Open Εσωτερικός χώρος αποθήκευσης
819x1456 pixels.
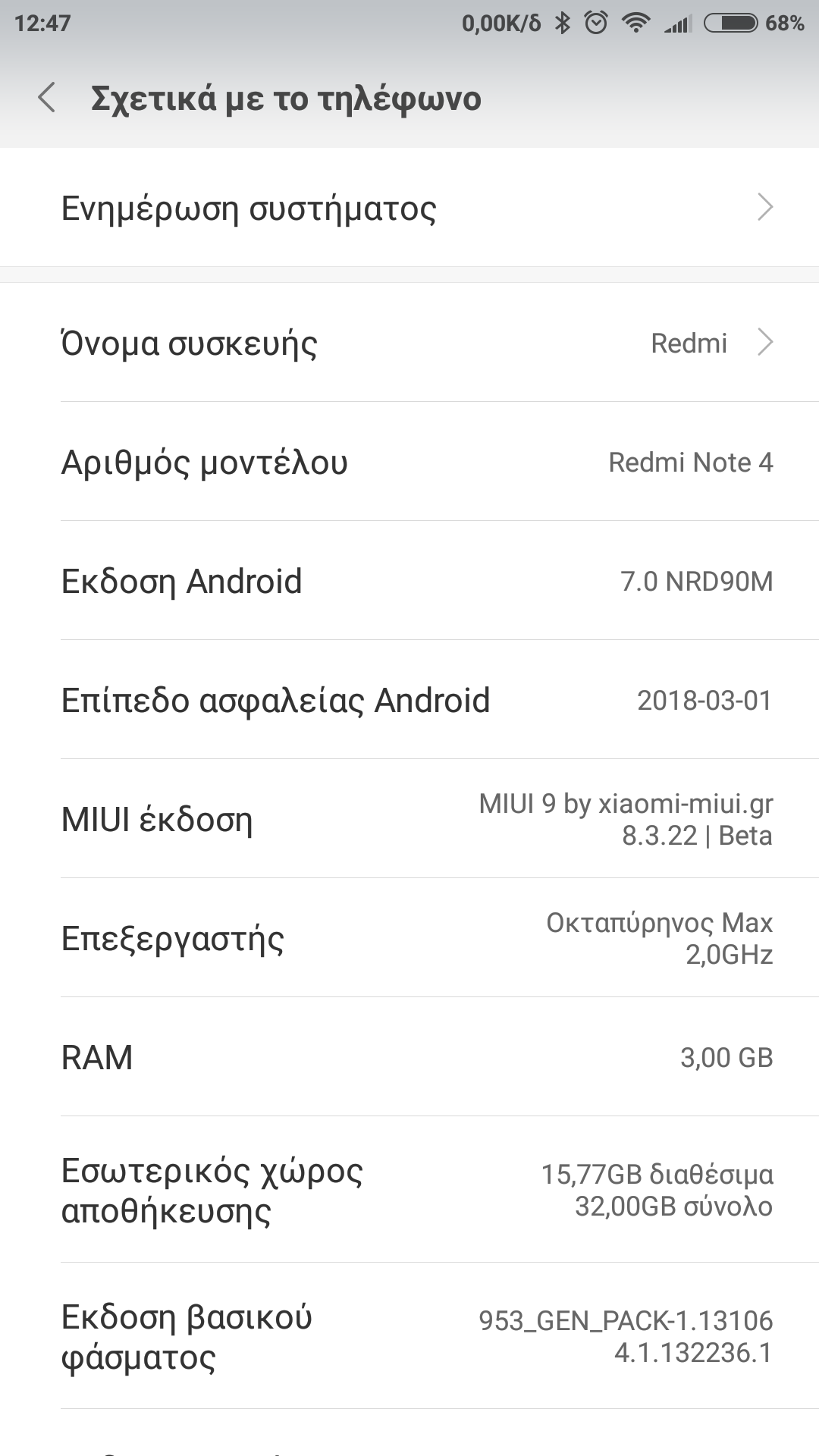point(409,1190)
